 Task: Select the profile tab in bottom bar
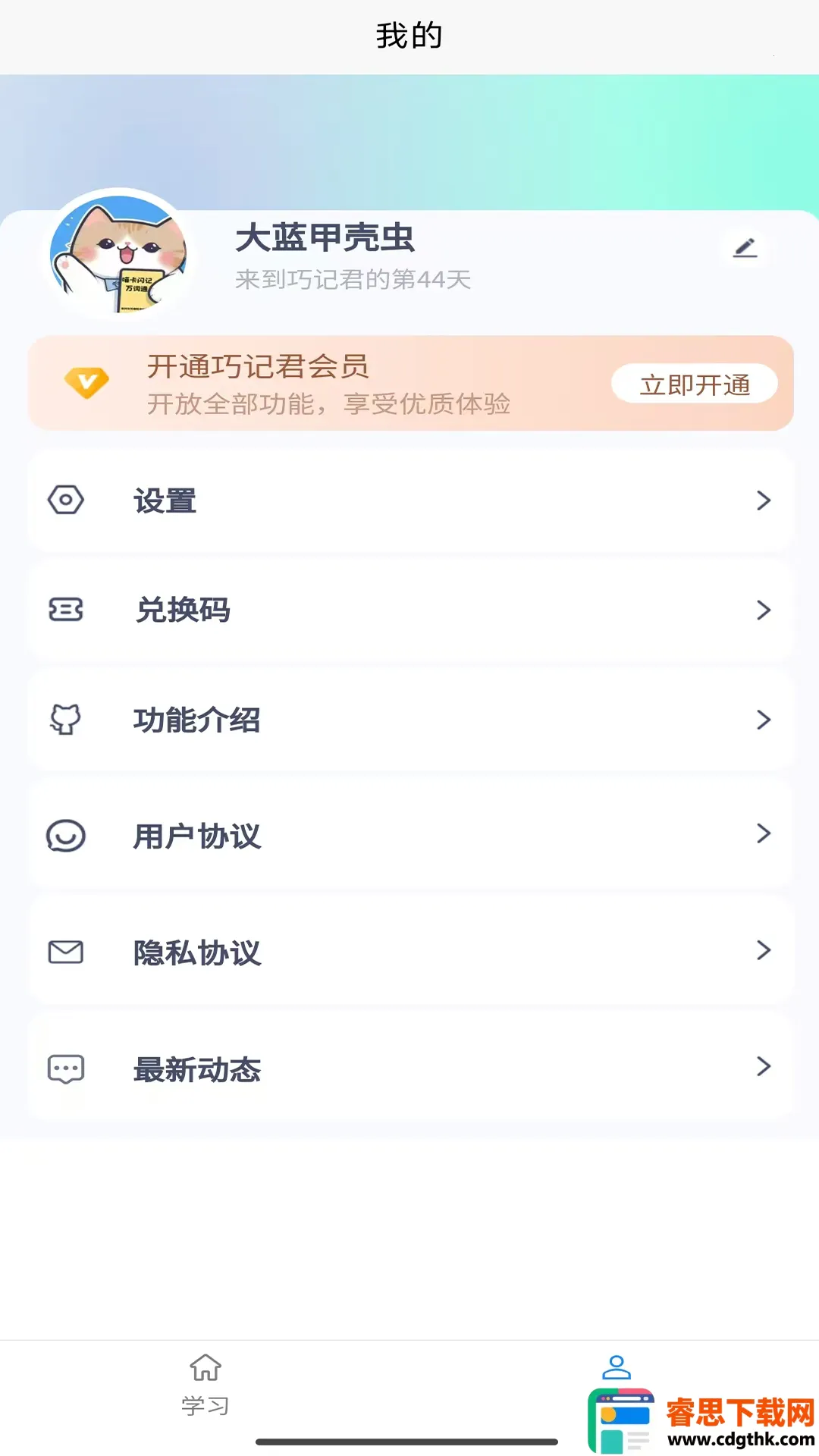coord(616,1370)
